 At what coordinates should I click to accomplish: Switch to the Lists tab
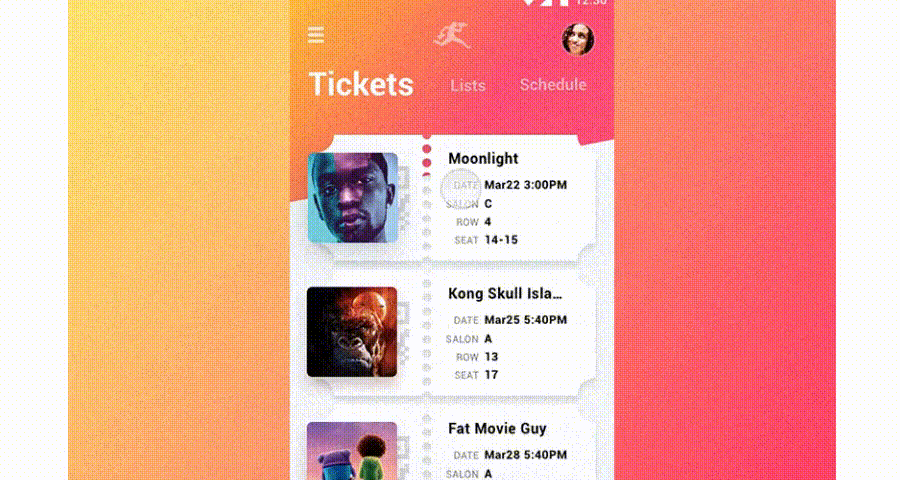(x=468, y=85)
